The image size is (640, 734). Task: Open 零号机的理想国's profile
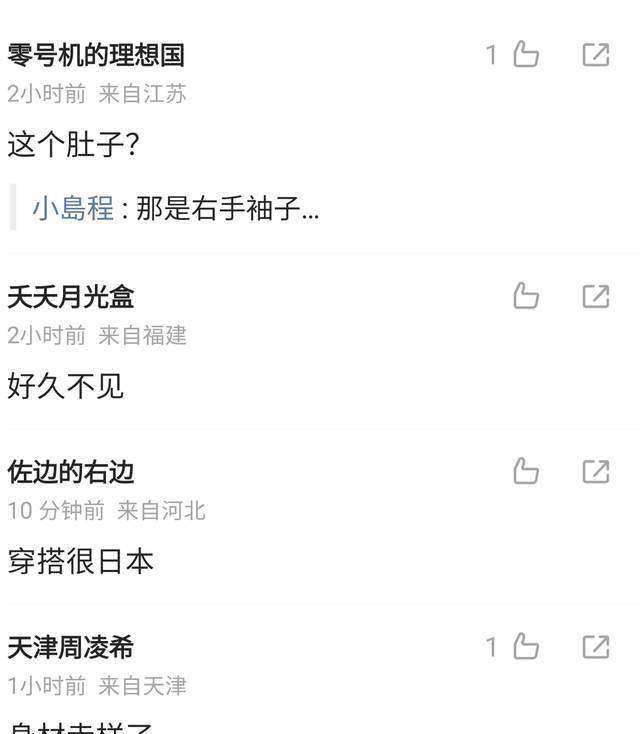click(96, 55)
